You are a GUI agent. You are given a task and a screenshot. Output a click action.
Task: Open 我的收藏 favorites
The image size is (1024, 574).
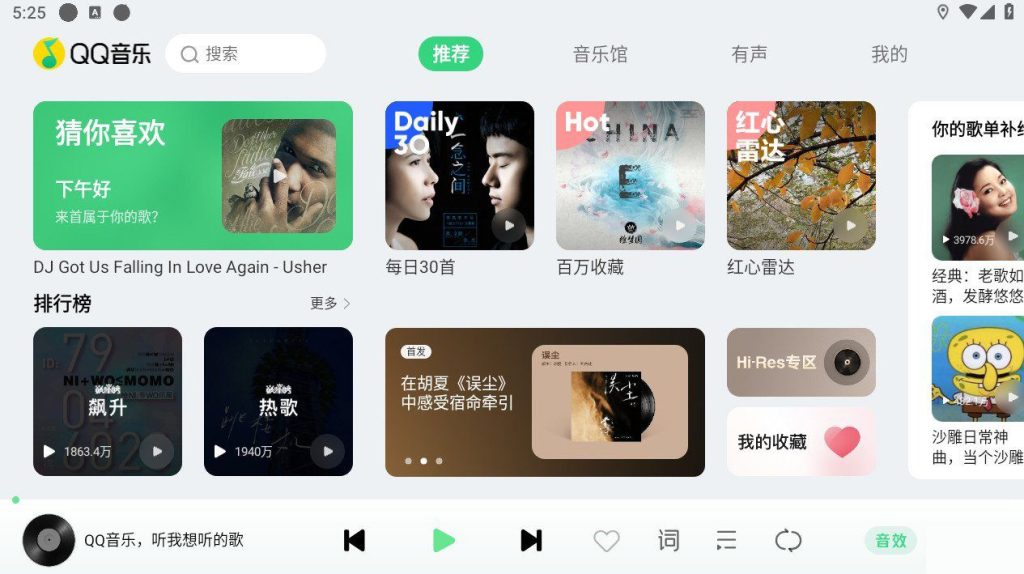(801, 441)
